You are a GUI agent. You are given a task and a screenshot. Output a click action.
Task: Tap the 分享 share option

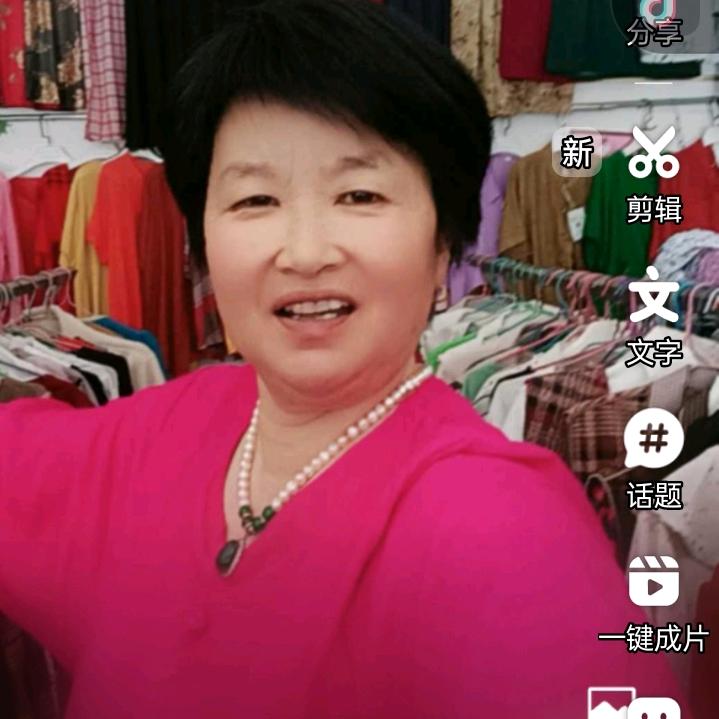tap(655, 23)
